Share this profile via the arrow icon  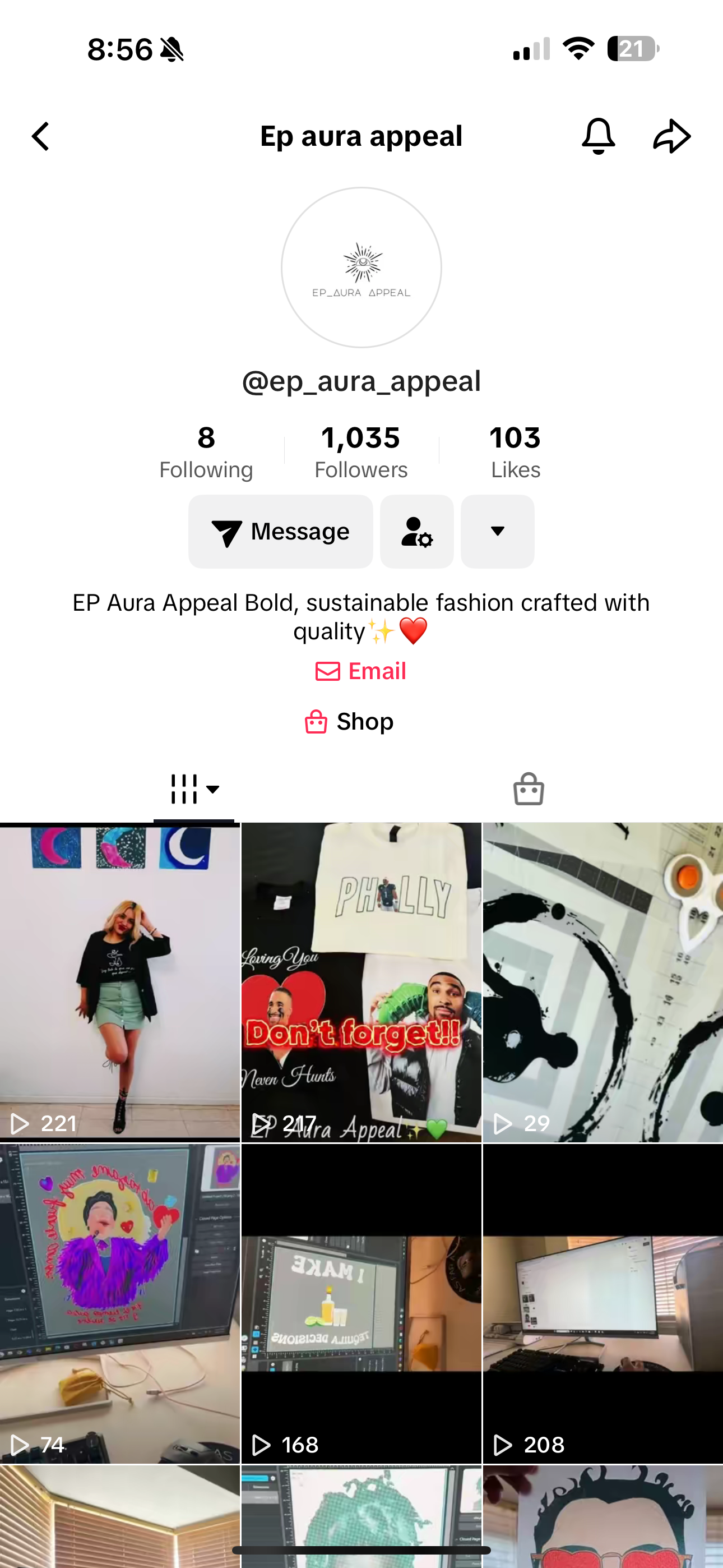672,136
